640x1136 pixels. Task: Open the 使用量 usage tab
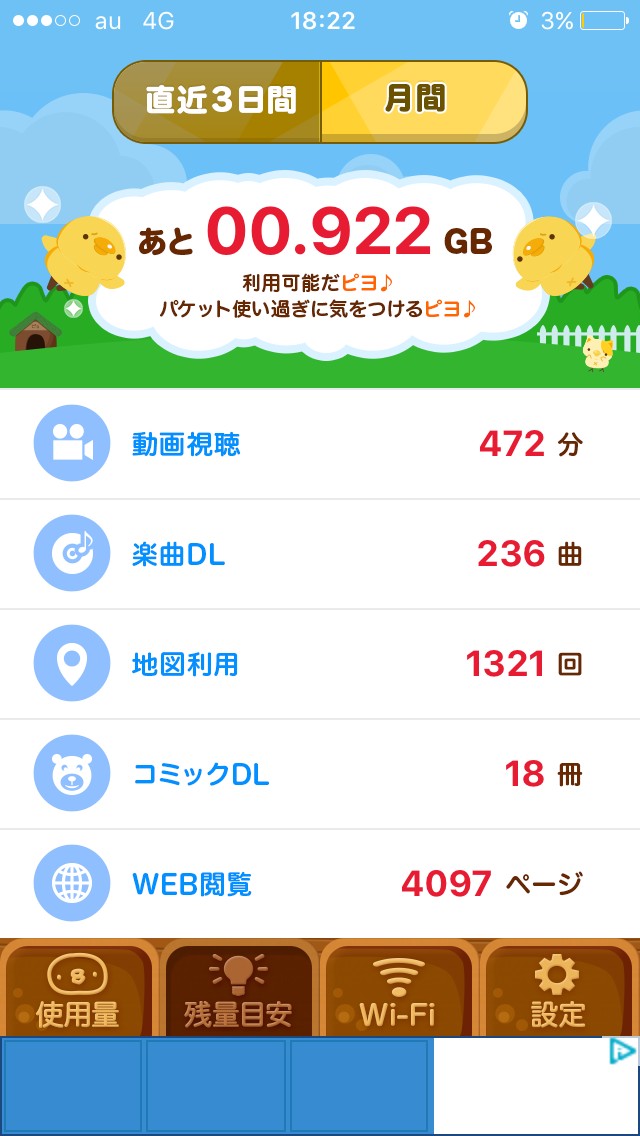point(78,989)
